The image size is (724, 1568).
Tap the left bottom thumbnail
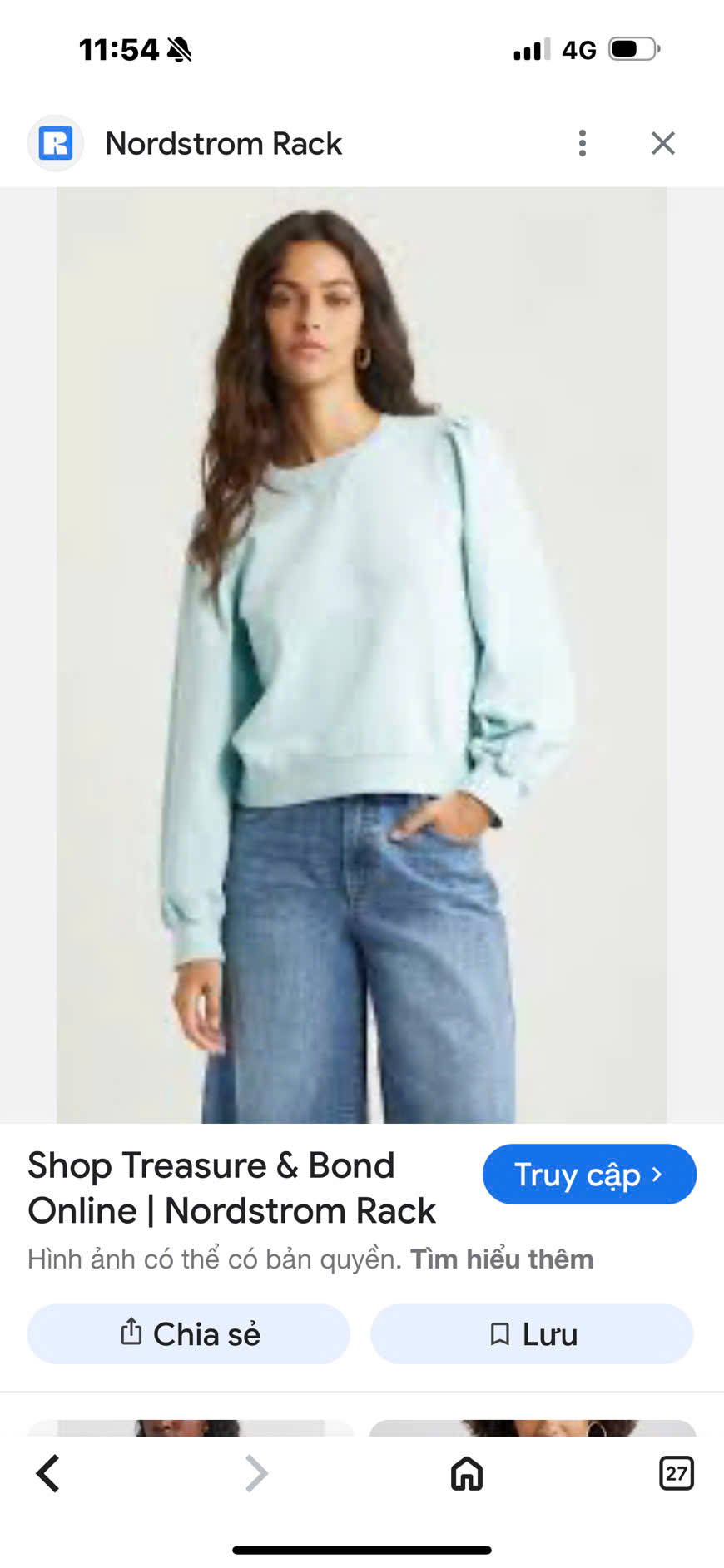pyautogui.click(x=187, y=1427)
